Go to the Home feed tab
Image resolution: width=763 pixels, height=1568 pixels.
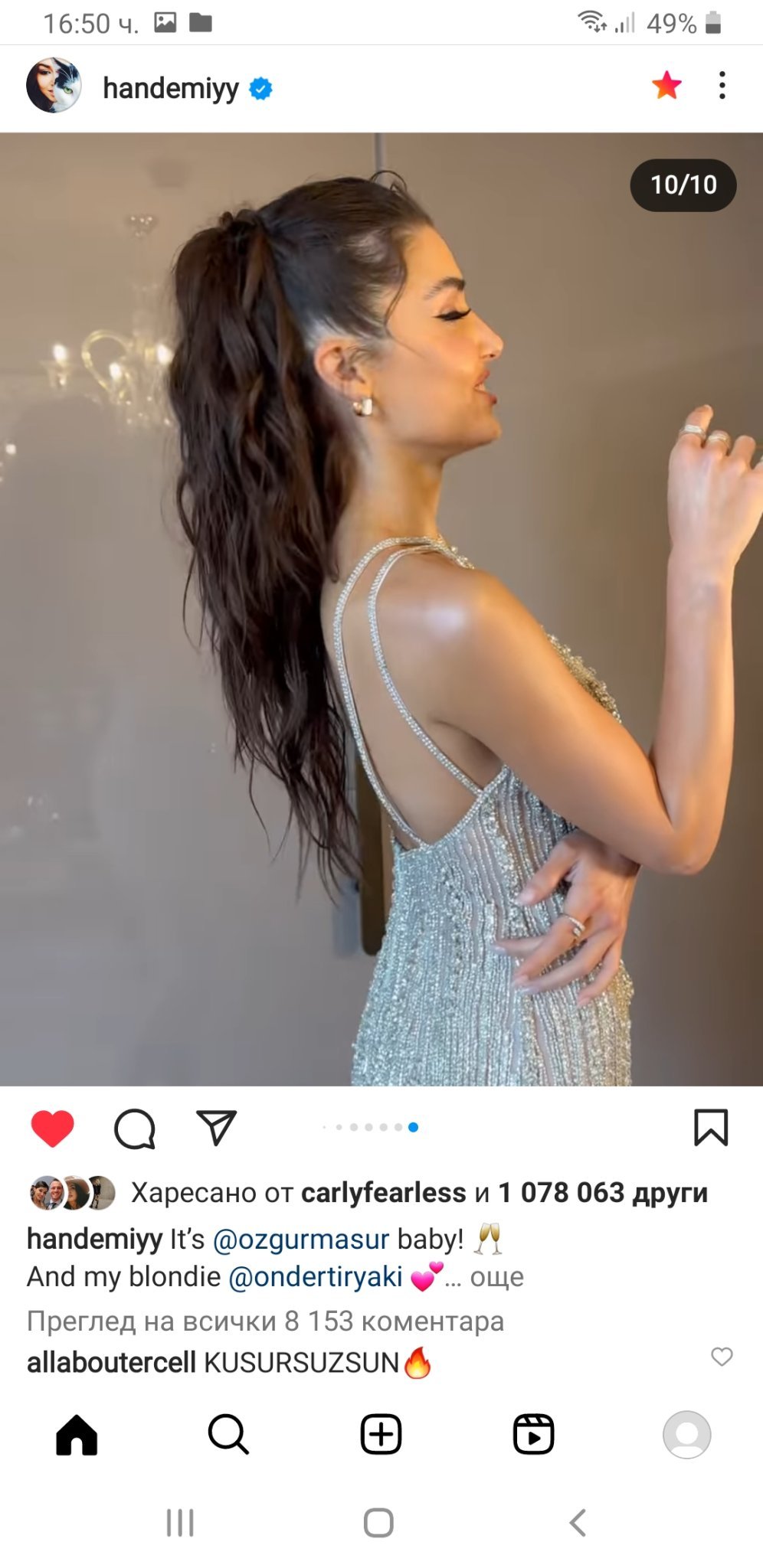click(x=77, y=1434)
